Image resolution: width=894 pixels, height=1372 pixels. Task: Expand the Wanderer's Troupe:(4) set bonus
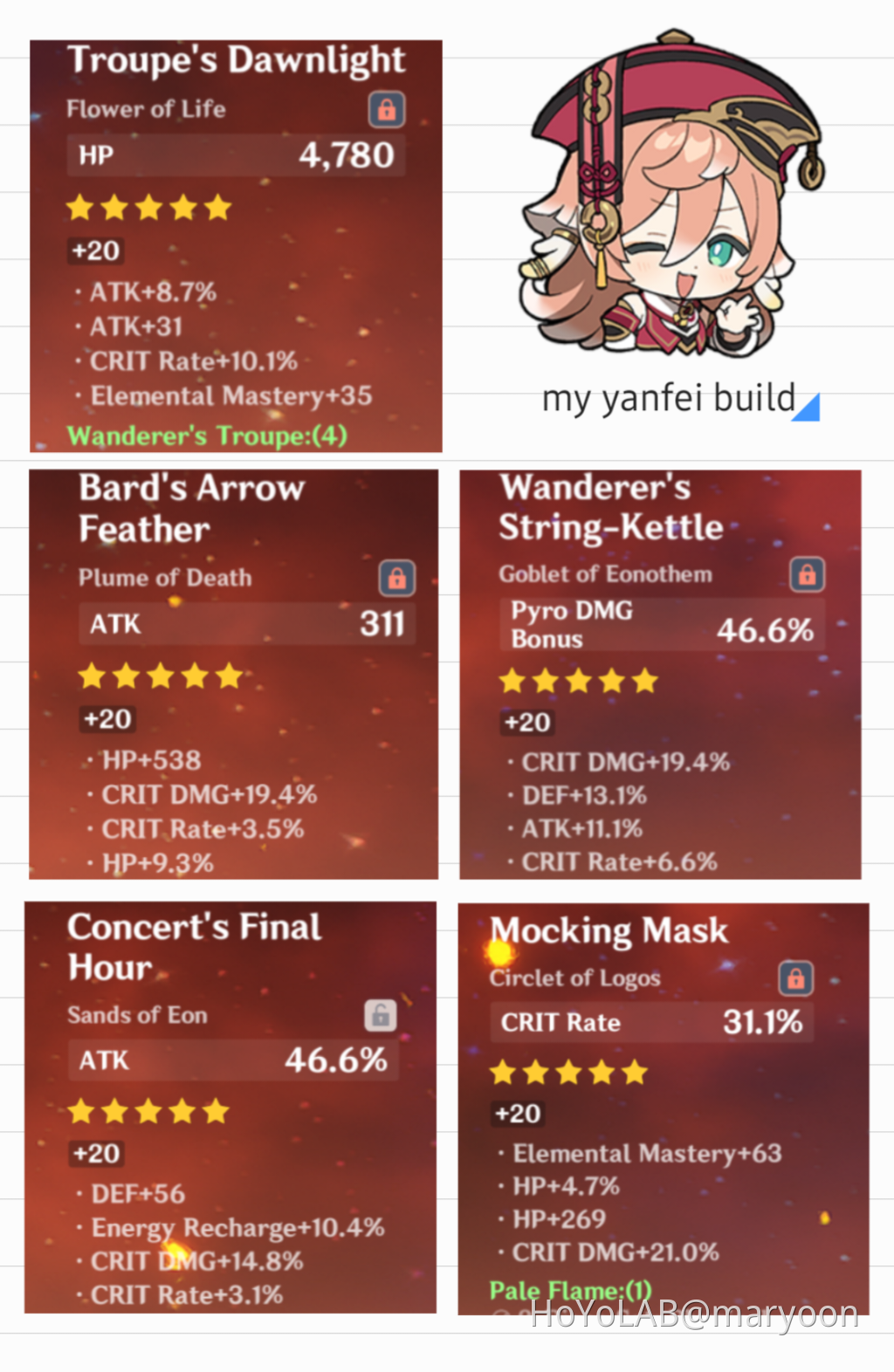pos(210,436)
